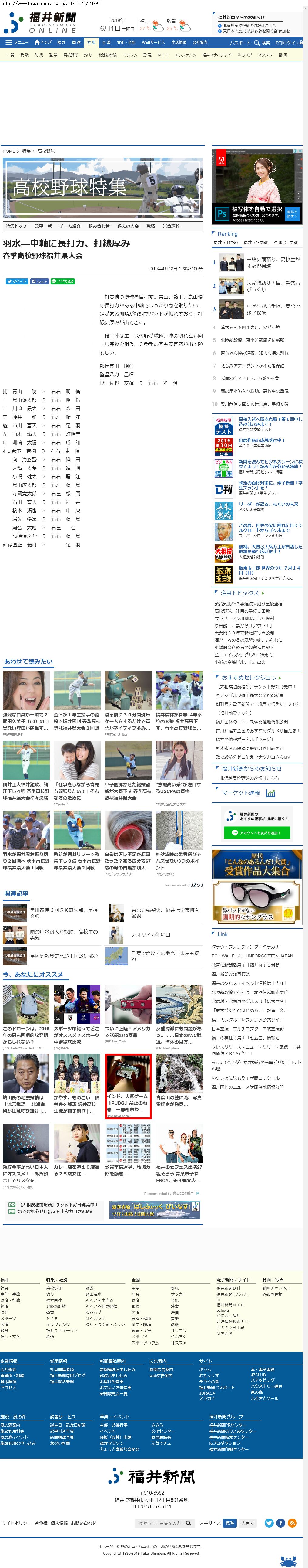Send the article via LINEで送る button
The height and width of the screenshot is (1568, 308).
coord(63,281)
